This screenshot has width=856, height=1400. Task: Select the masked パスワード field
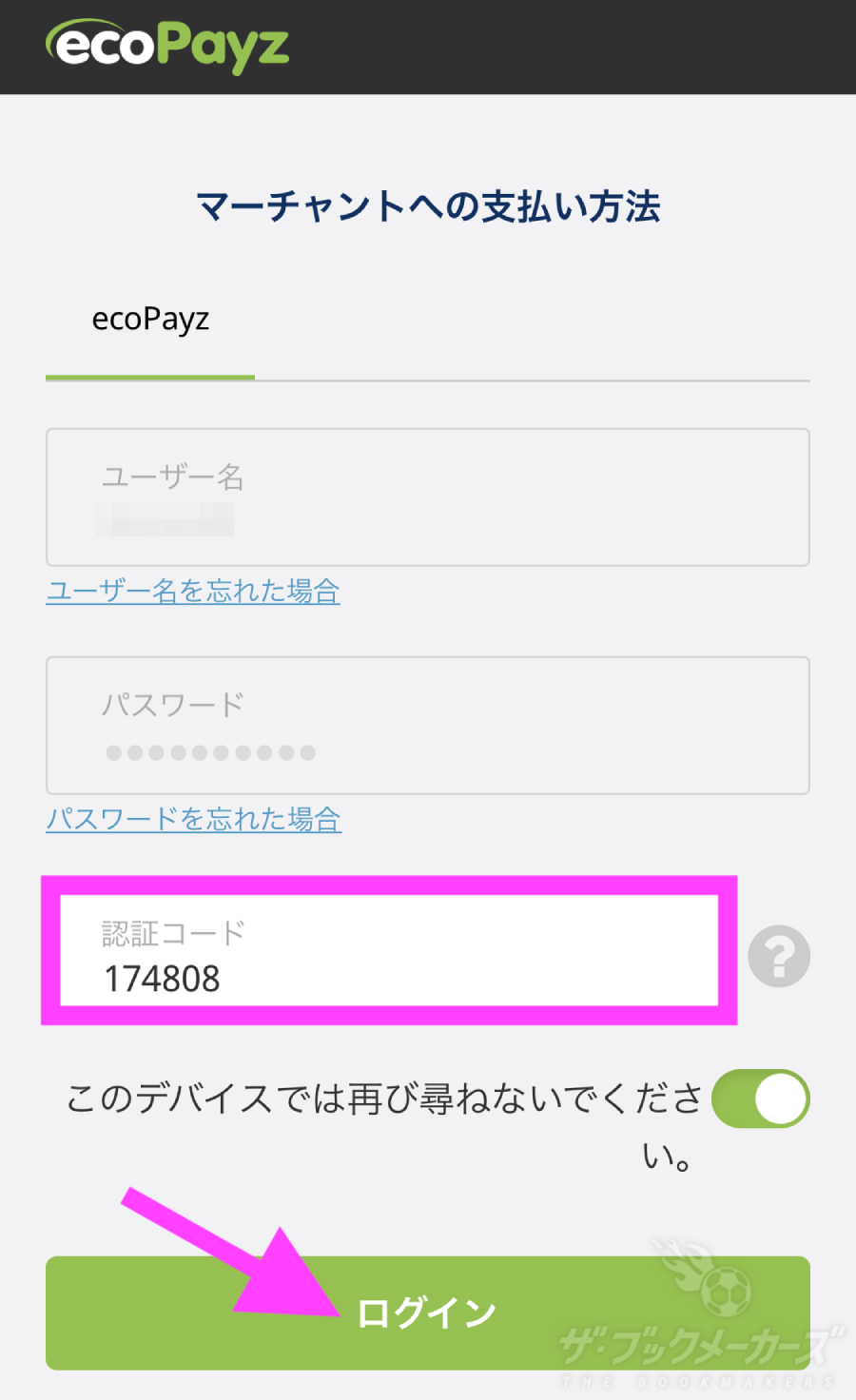tap(426, 725)
